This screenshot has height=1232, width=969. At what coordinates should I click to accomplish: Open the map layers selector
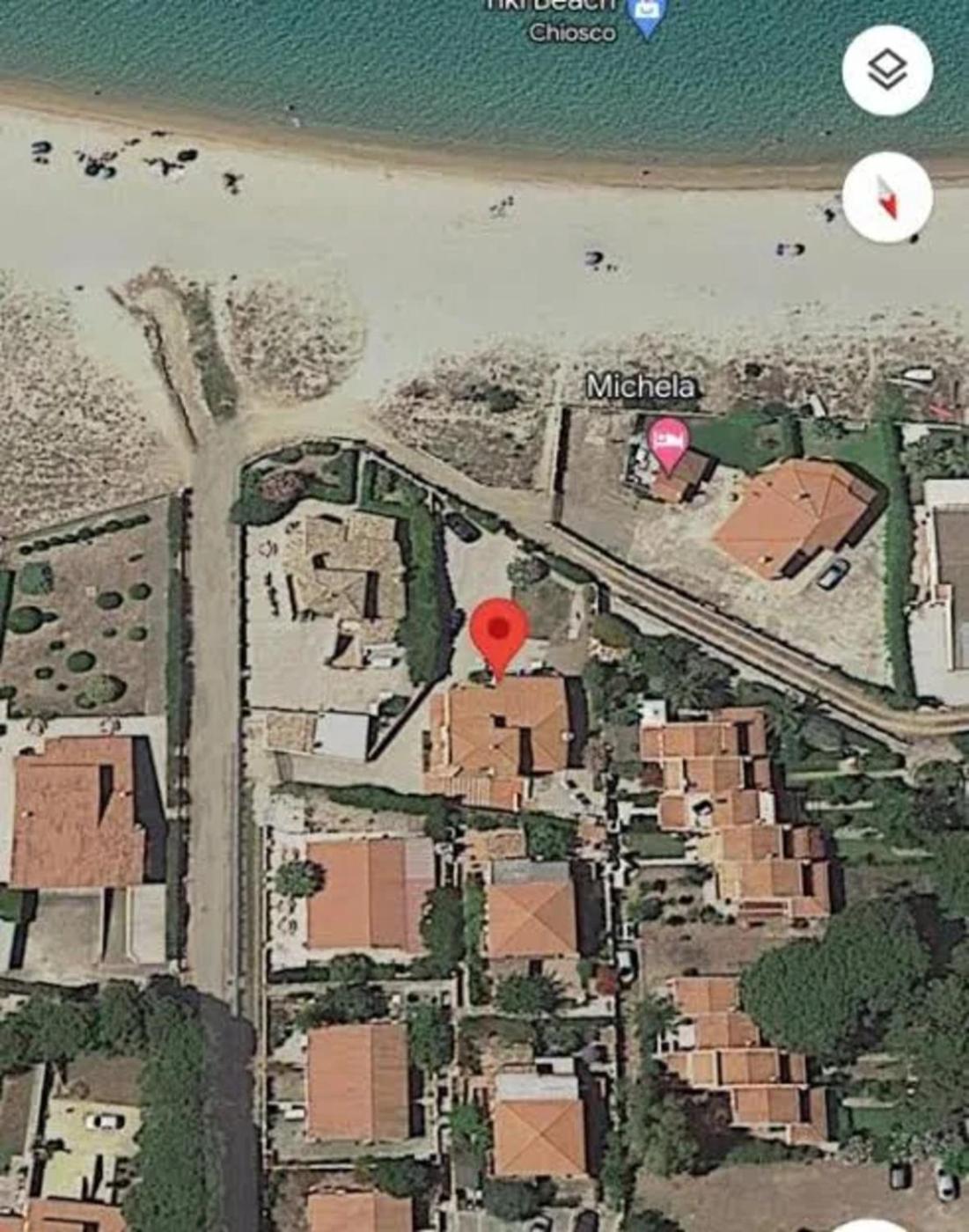tap(887, 70)
